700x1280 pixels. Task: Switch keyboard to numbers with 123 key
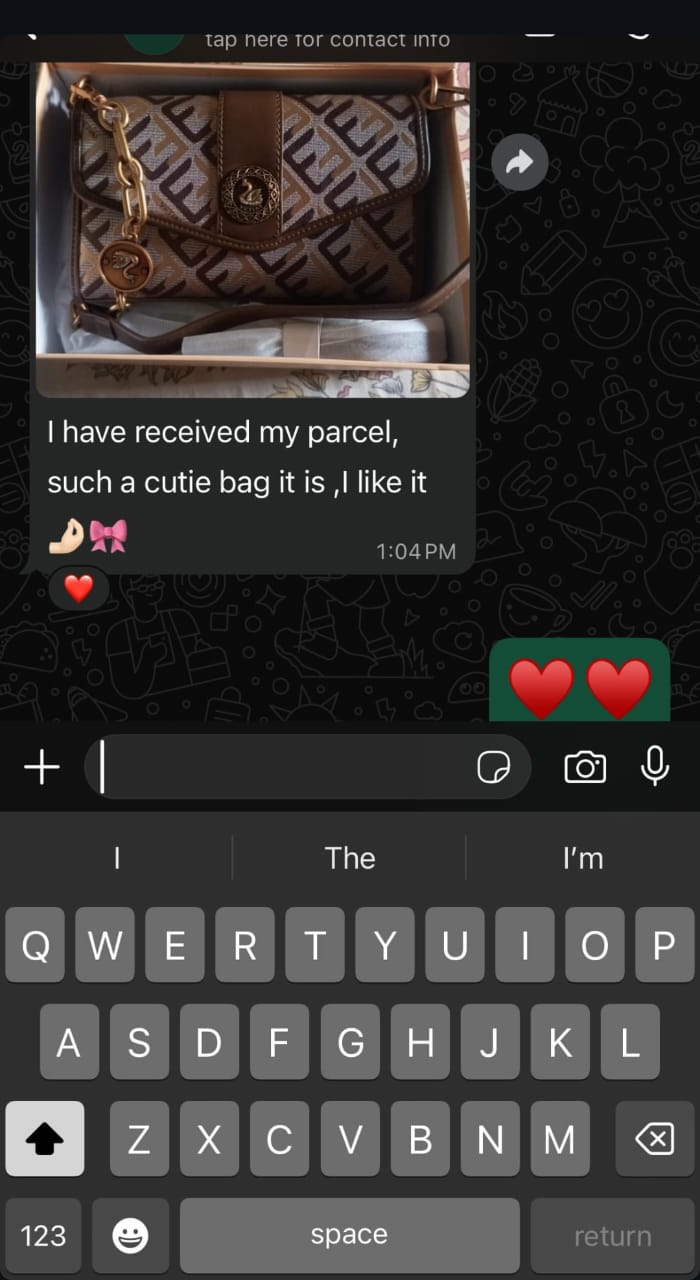[x=43, y=1236]
